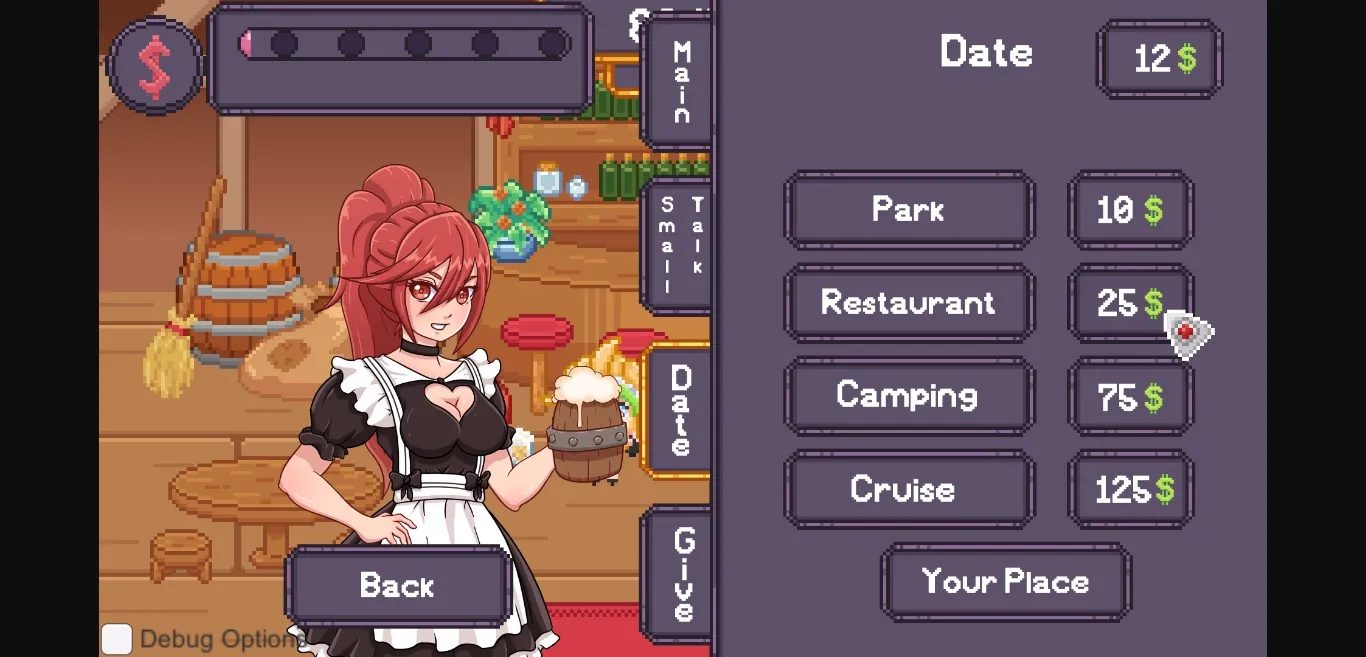Select the Camping date option
1366x657 pixels.
(908, 396)
